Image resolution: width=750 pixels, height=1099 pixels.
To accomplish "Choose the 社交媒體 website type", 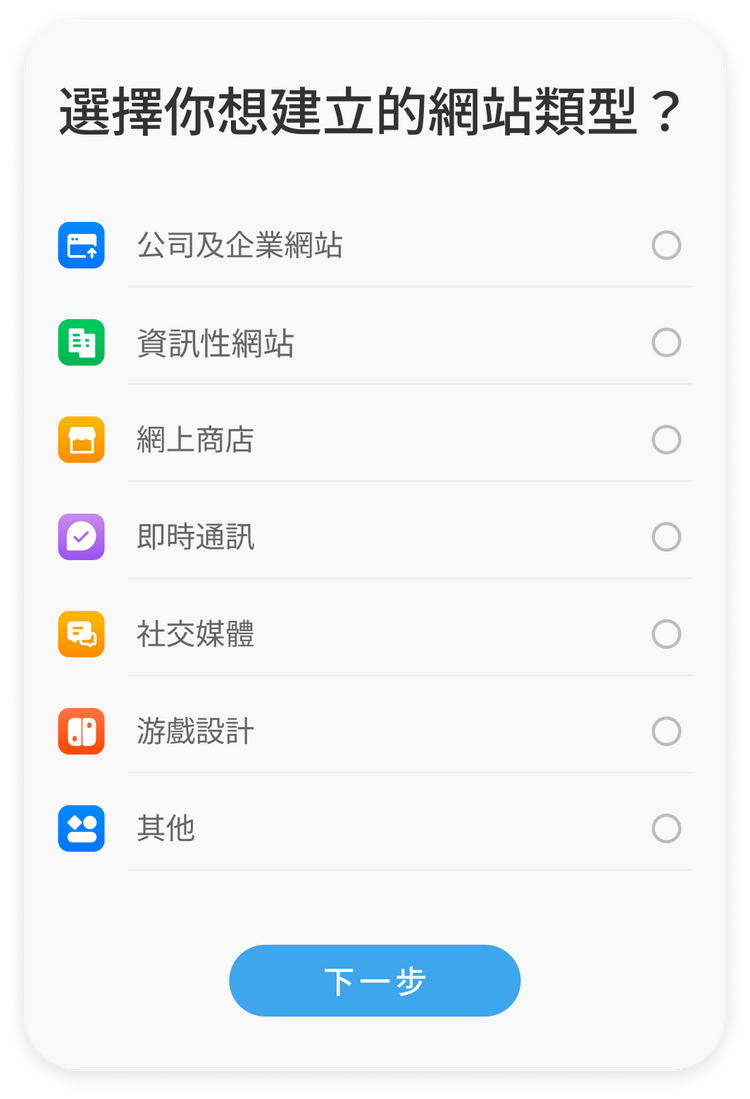I will 666,634.
